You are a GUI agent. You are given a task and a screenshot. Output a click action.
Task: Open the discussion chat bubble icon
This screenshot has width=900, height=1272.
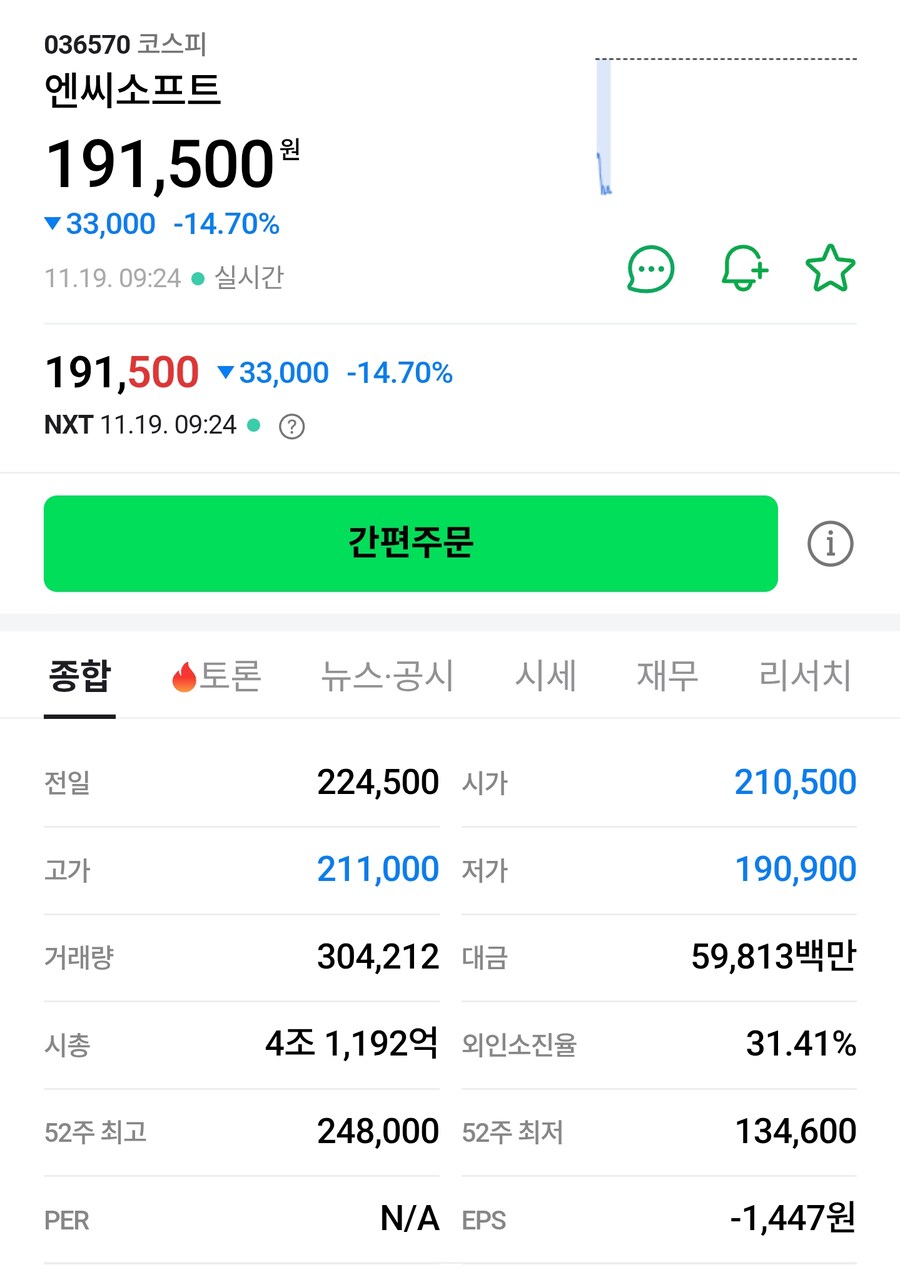tap(651, 268)
